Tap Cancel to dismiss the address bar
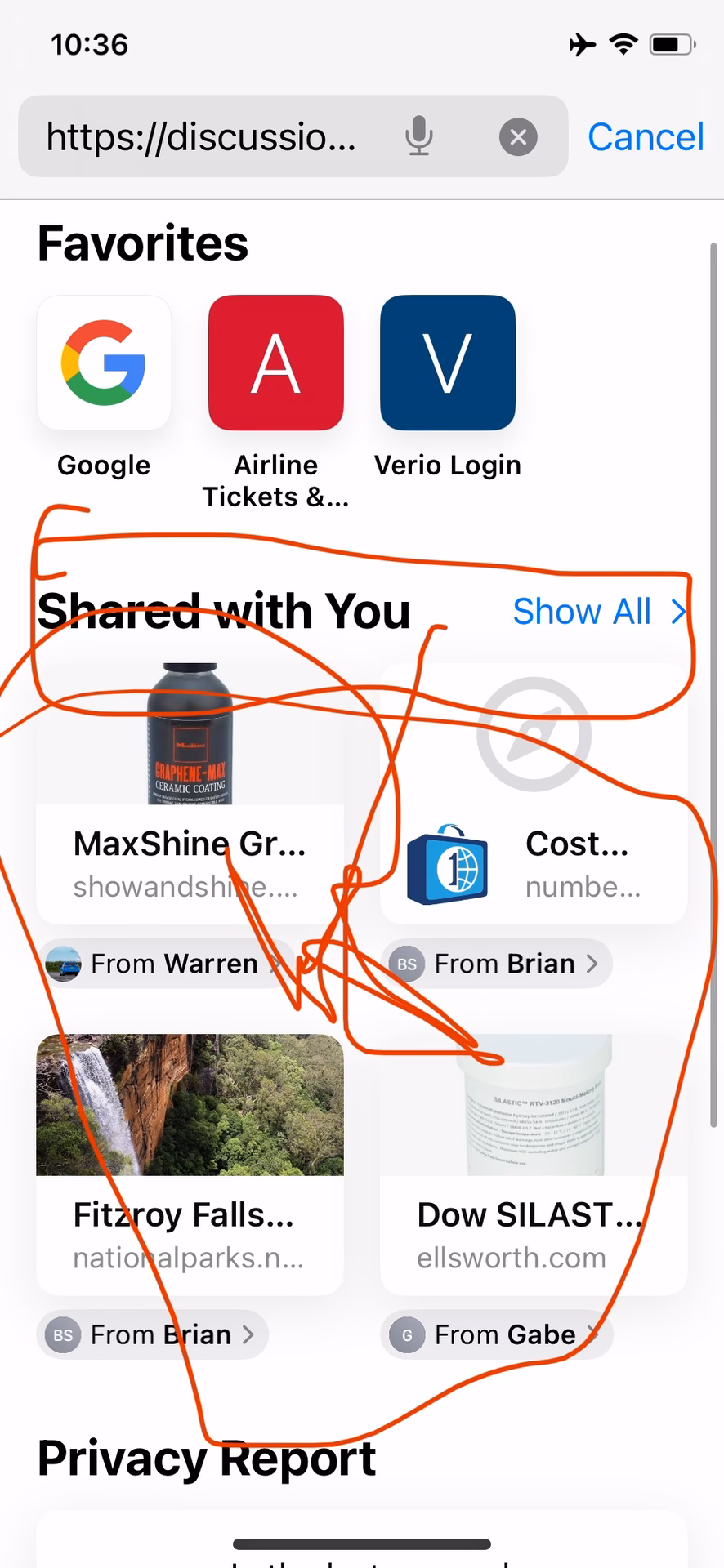This screenshot has height=1568, width=724. pyautogui.click(x=646, y=136)
